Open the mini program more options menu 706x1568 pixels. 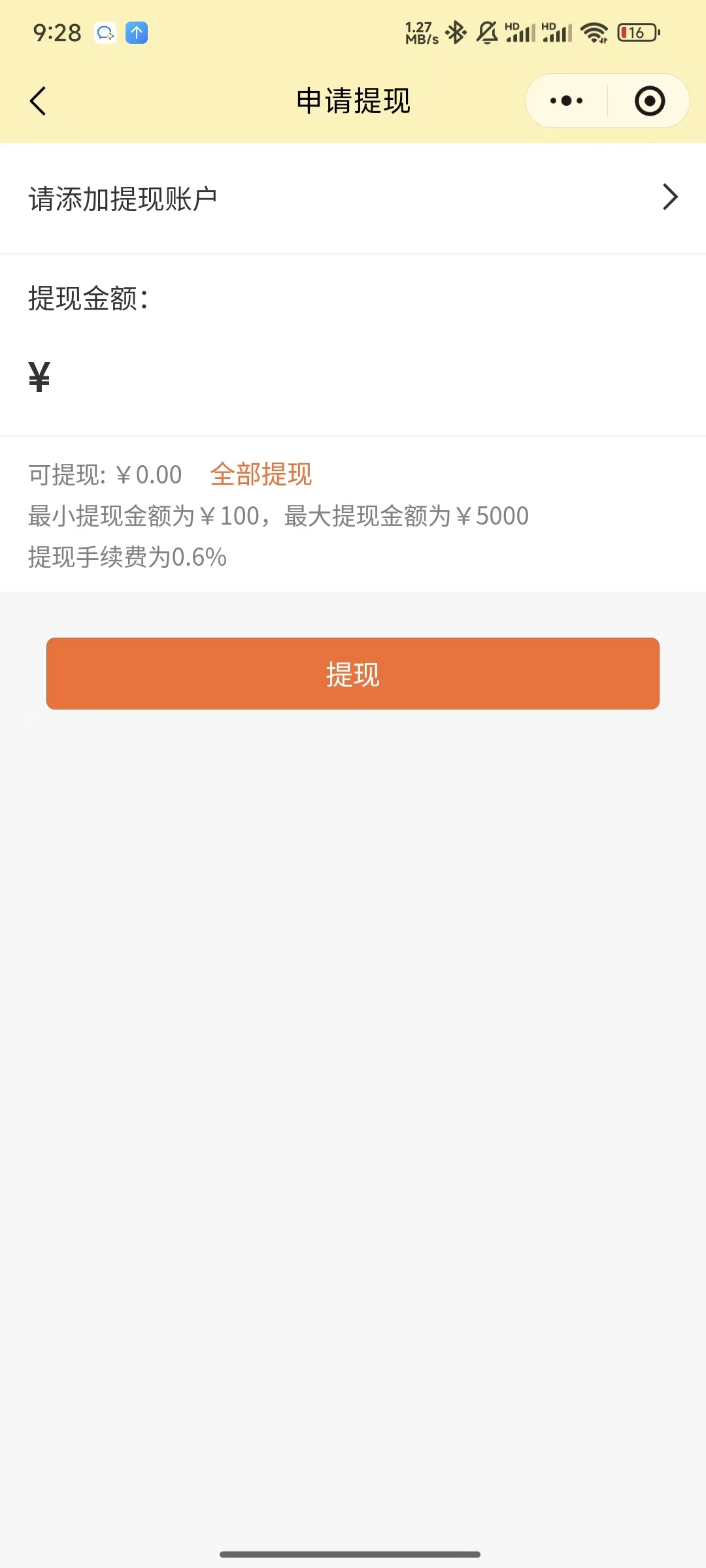point(566,101)
